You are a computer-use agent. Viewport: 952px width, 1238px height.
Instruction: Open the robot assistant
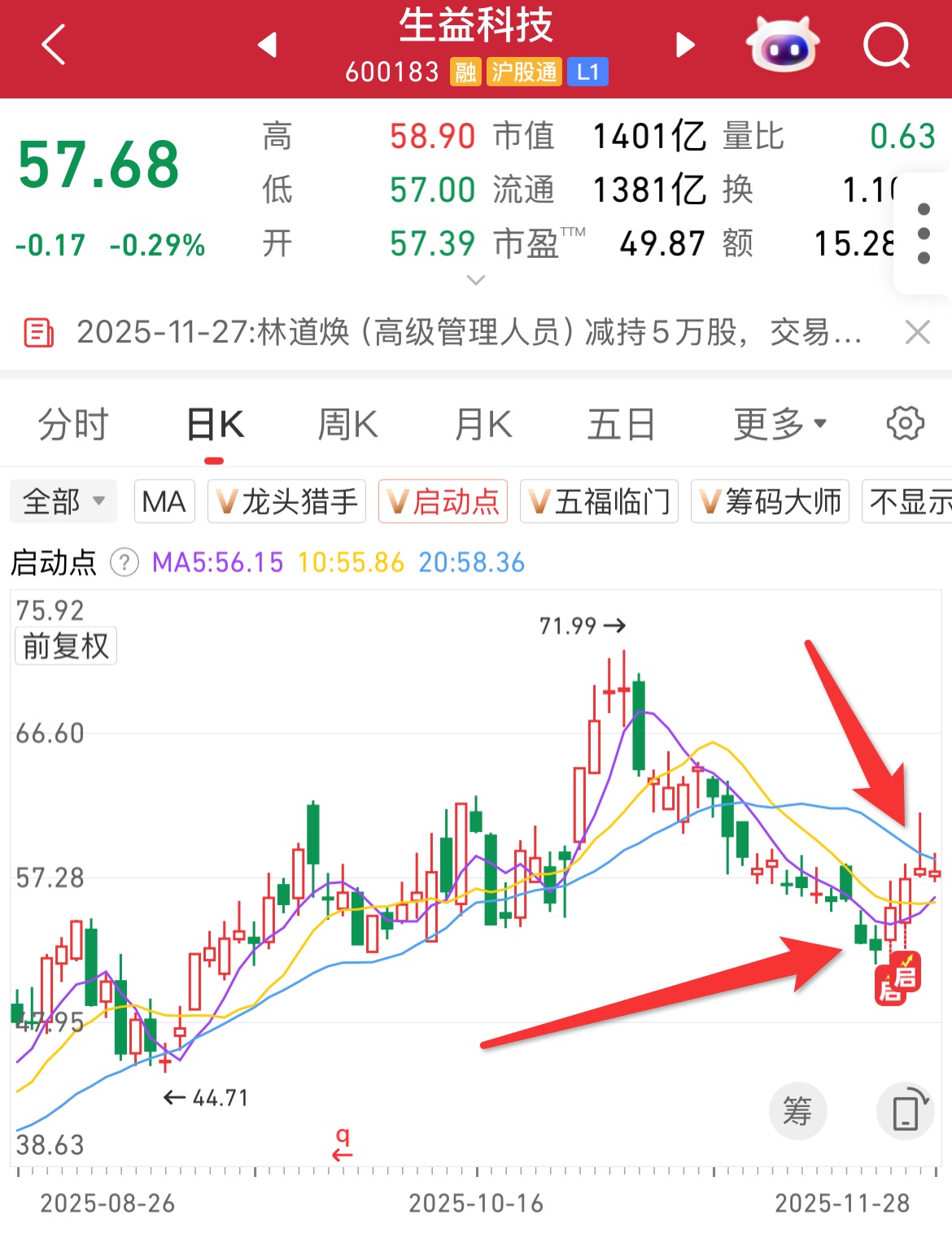pos(783,45)
